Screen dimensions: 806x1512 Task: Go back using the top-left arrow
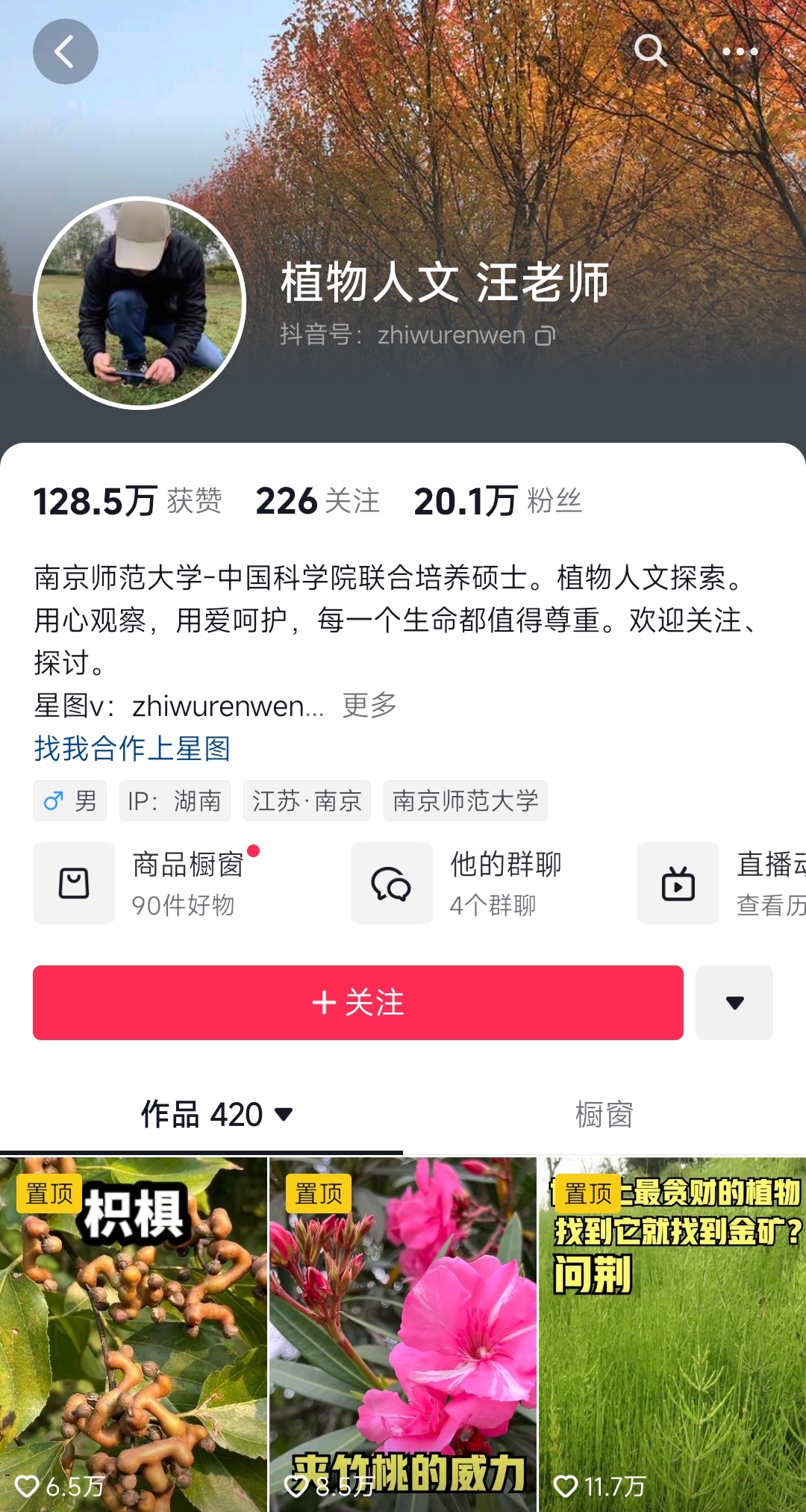(65, 52)
